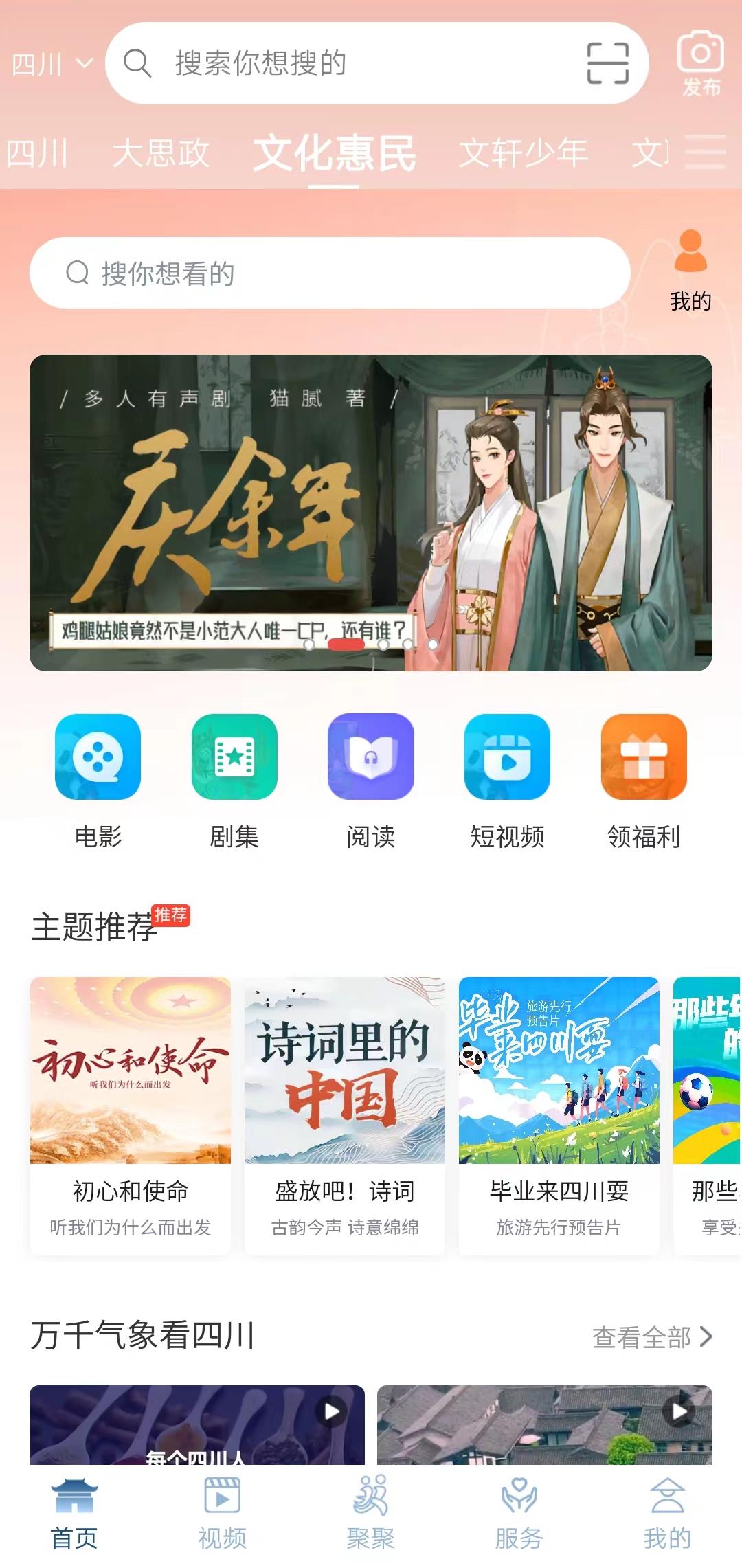Open the 四川 region dropdown
The width and height of the screenshot is (742, 1568).
(x=52, y=65)
